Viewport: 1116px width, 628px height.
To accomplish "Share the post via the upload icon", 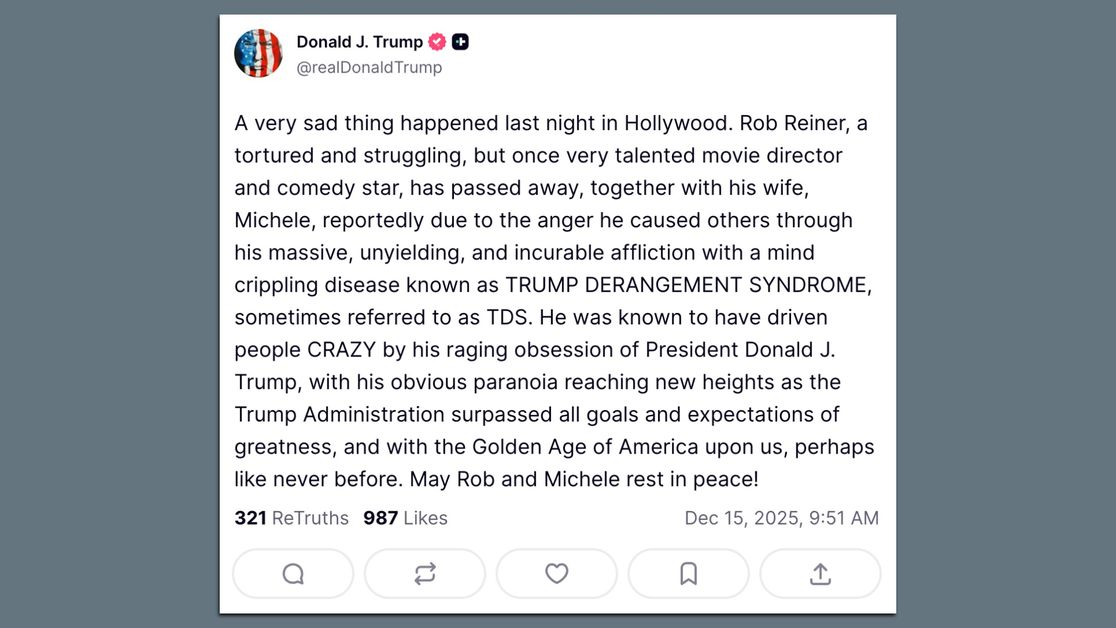I will pyautogui.click(x=820, y=574).
